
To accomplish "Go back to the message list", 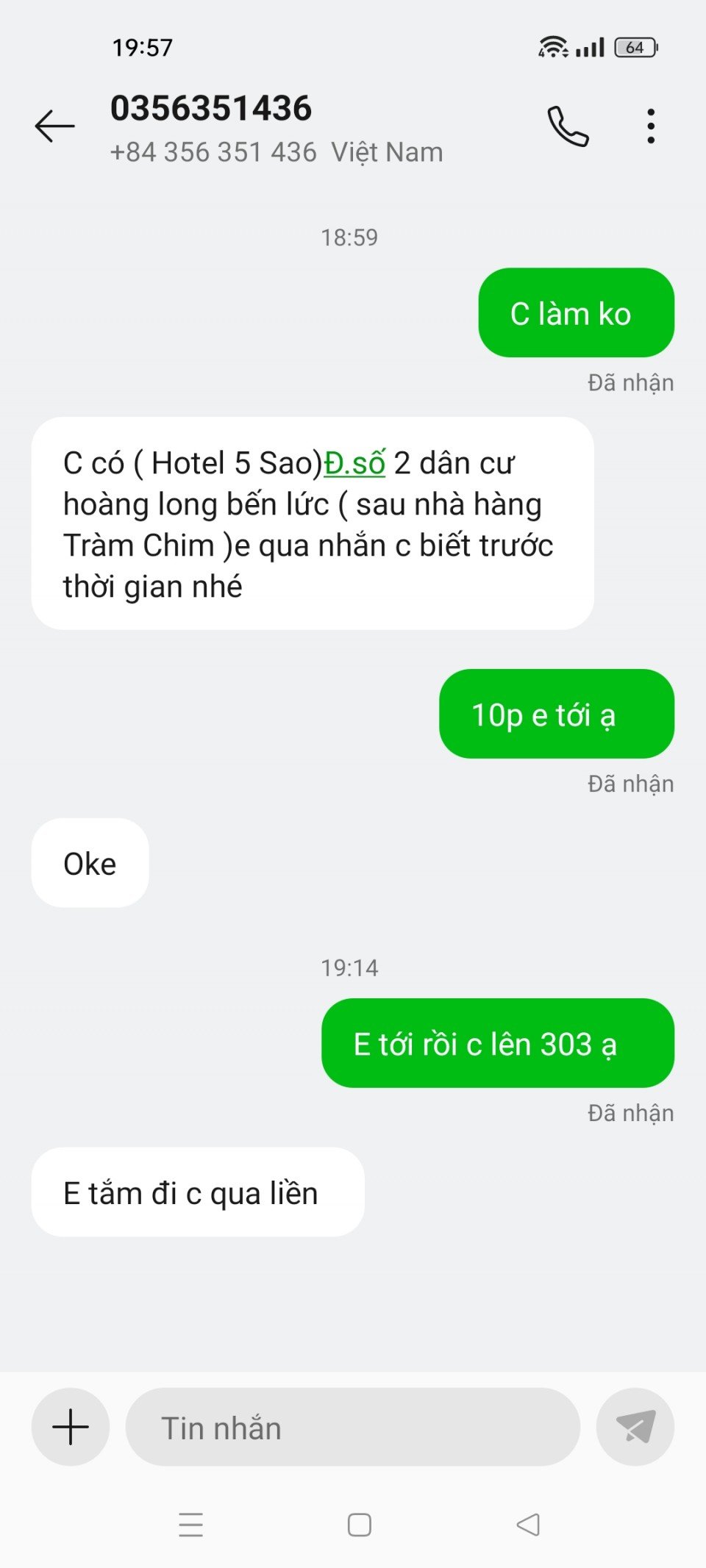I will click(55, 126).
